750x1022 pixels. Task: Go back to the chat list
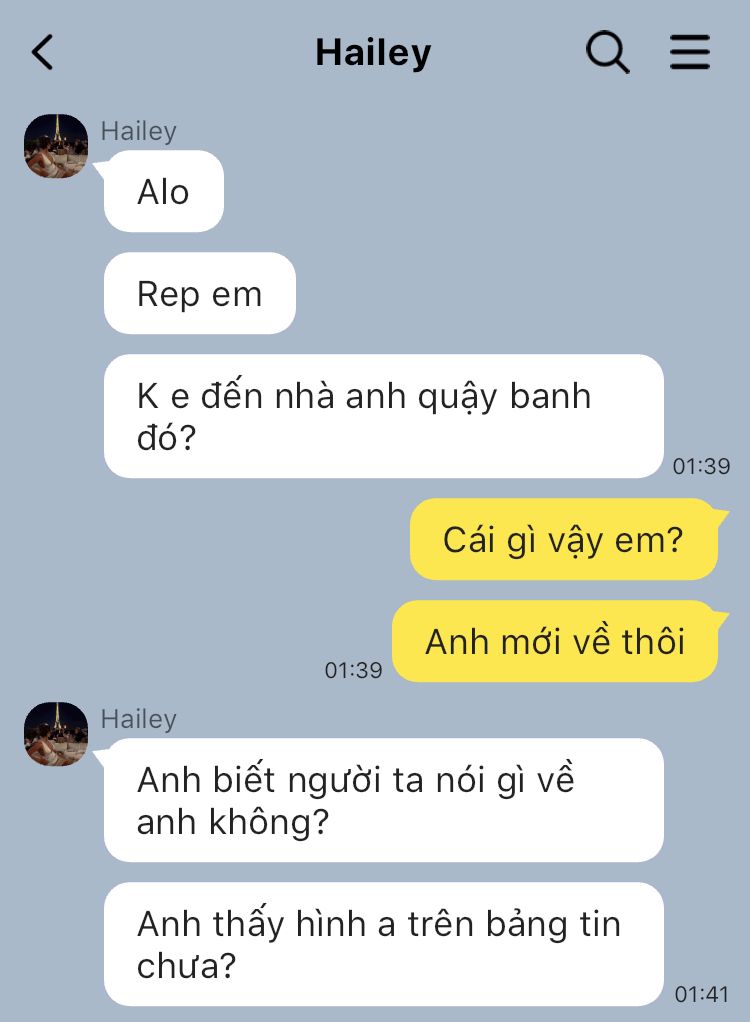pyautogui.click(x=42, y=52)
